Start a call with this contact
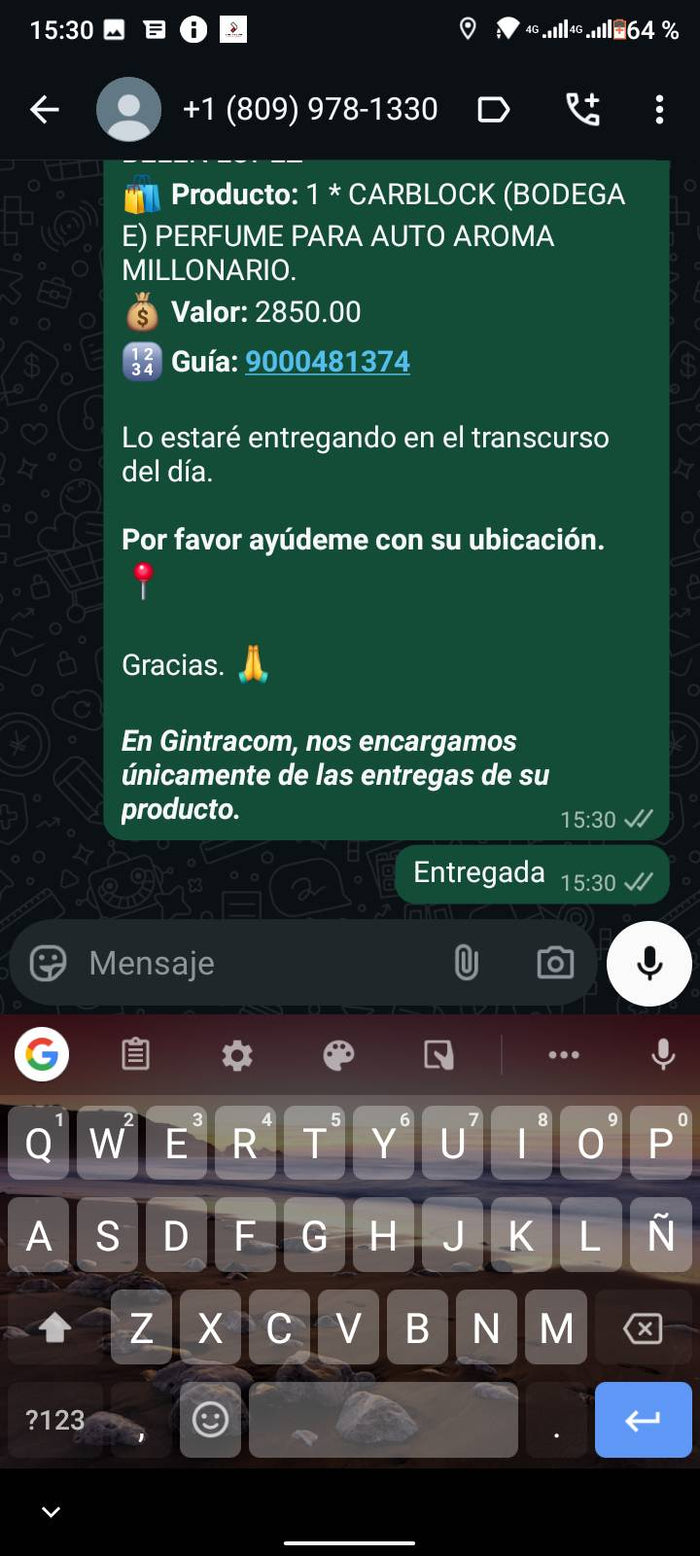 click(x=583, y=110)
